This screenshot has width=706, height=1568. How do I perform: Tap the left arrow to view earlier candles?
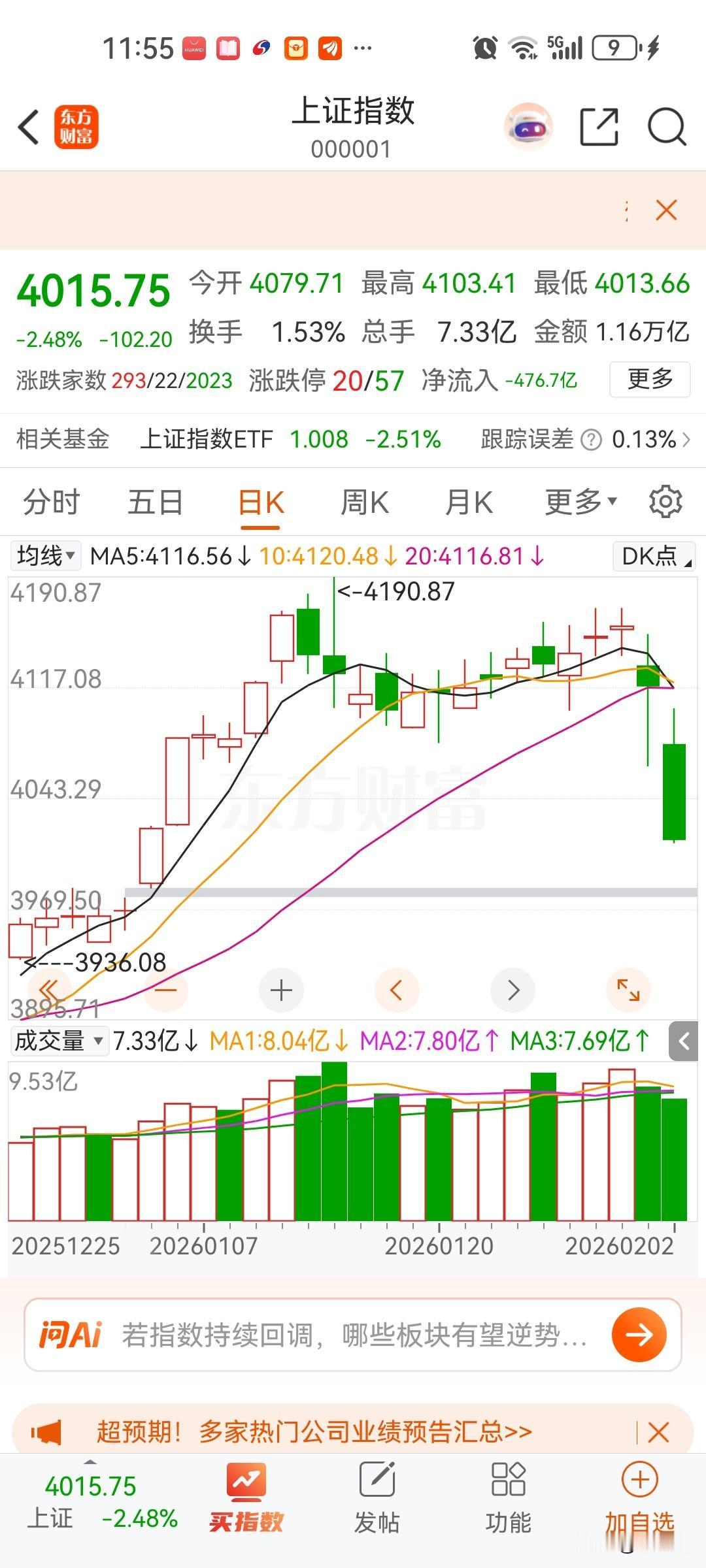397,990
